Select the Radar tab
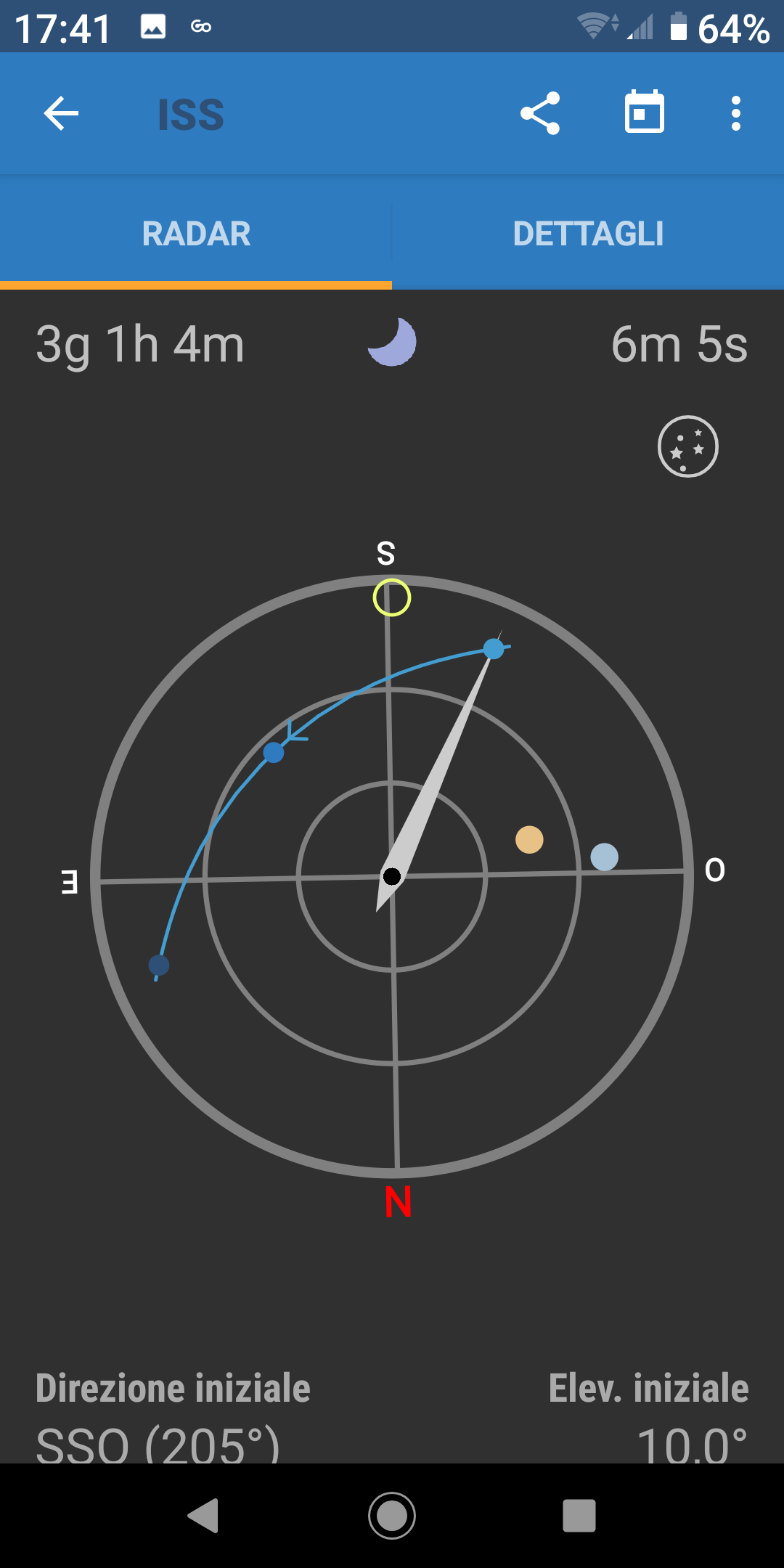 (x=196, y=234)
